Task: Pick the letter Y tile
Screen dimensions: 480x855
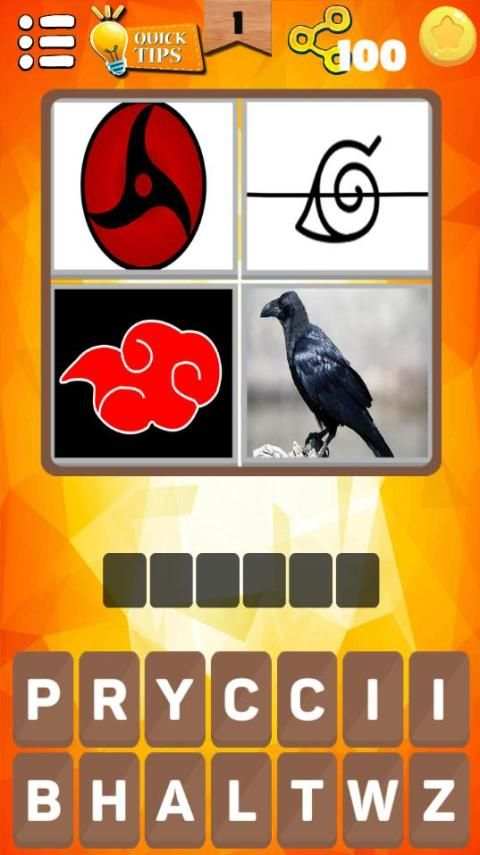Action: tap(175, 699)
